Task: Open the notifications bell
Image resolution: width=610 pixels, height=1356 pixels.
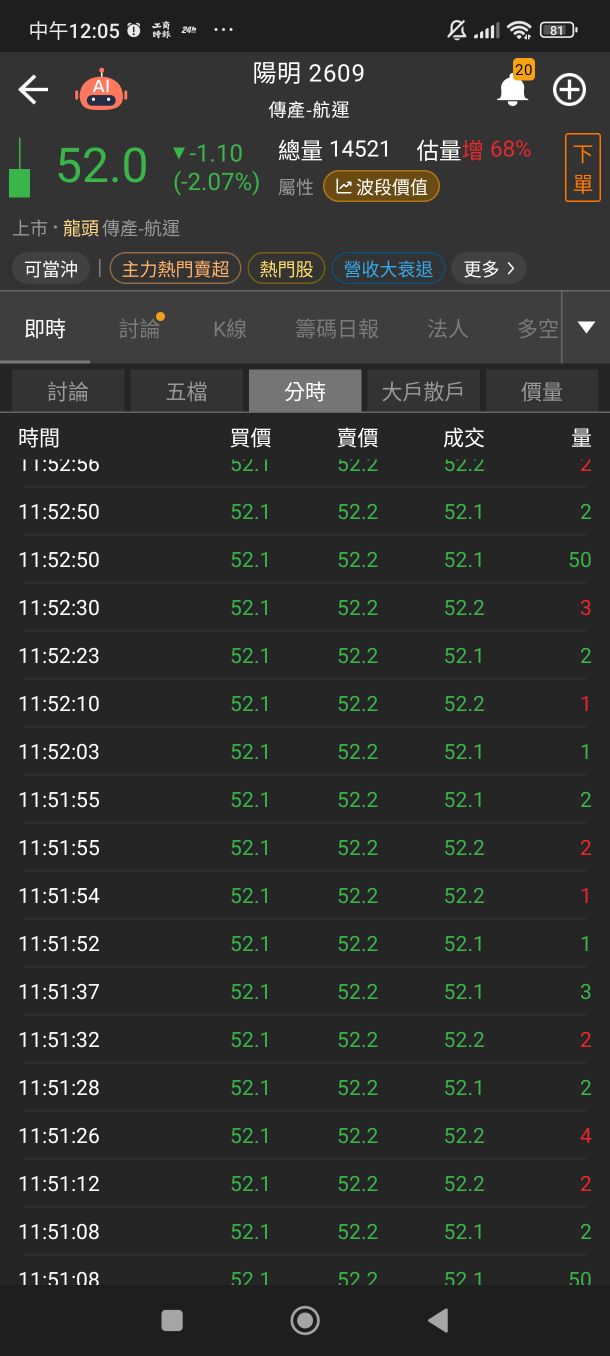Action: coord(513,88)
